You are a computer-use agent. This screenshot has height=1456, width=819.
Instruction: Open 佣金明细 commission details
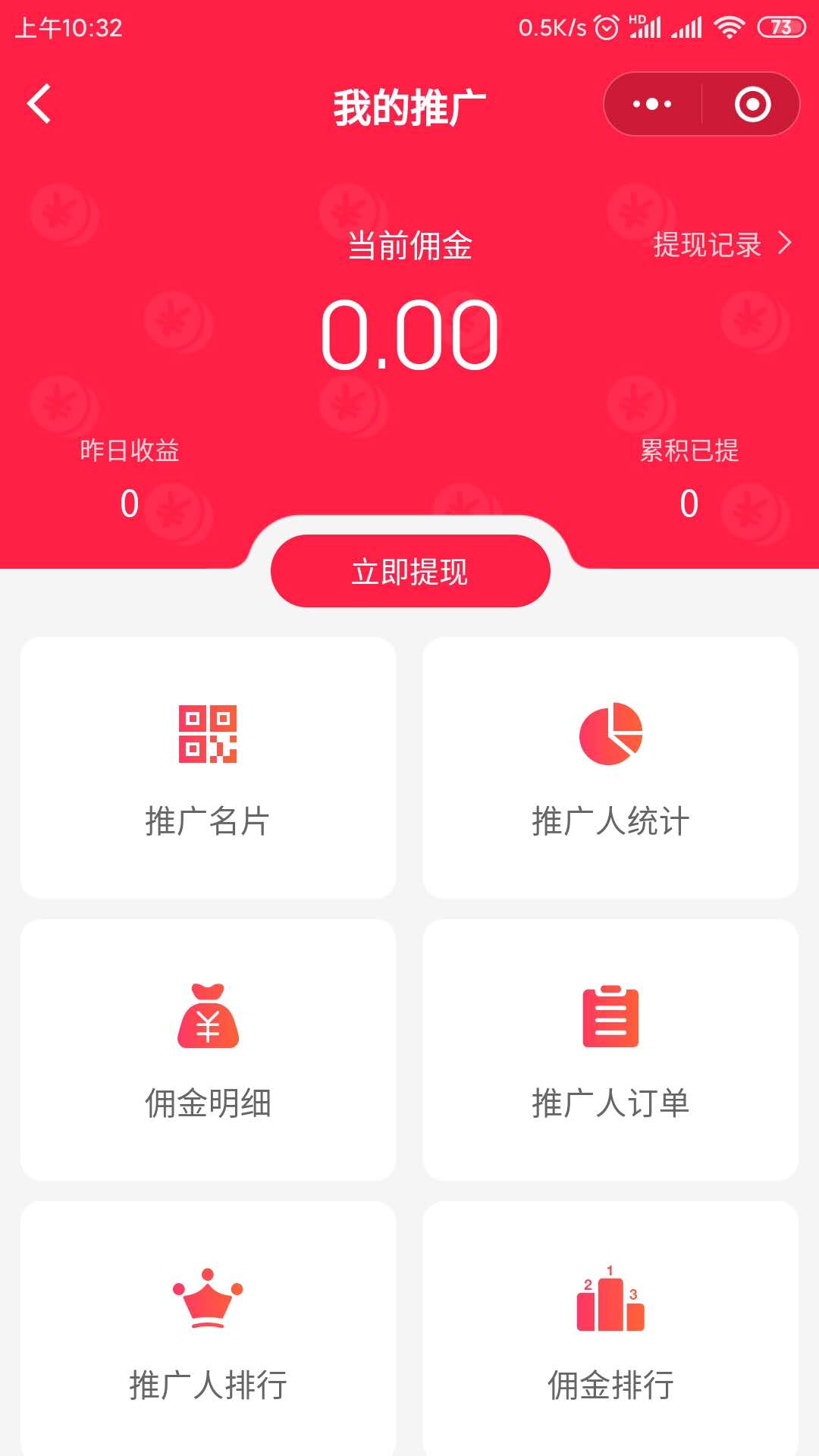[x=208, y=1050]
